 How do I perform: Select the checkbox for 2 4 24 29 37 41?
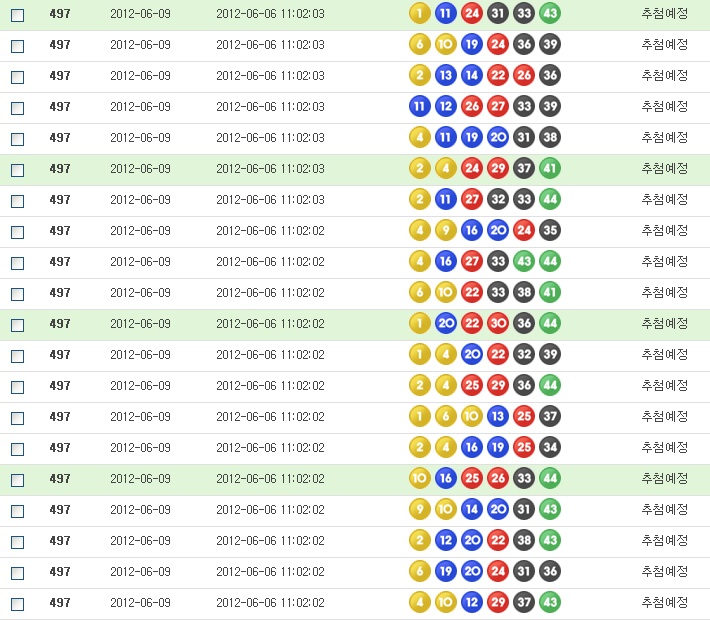(x=17, y=170)
